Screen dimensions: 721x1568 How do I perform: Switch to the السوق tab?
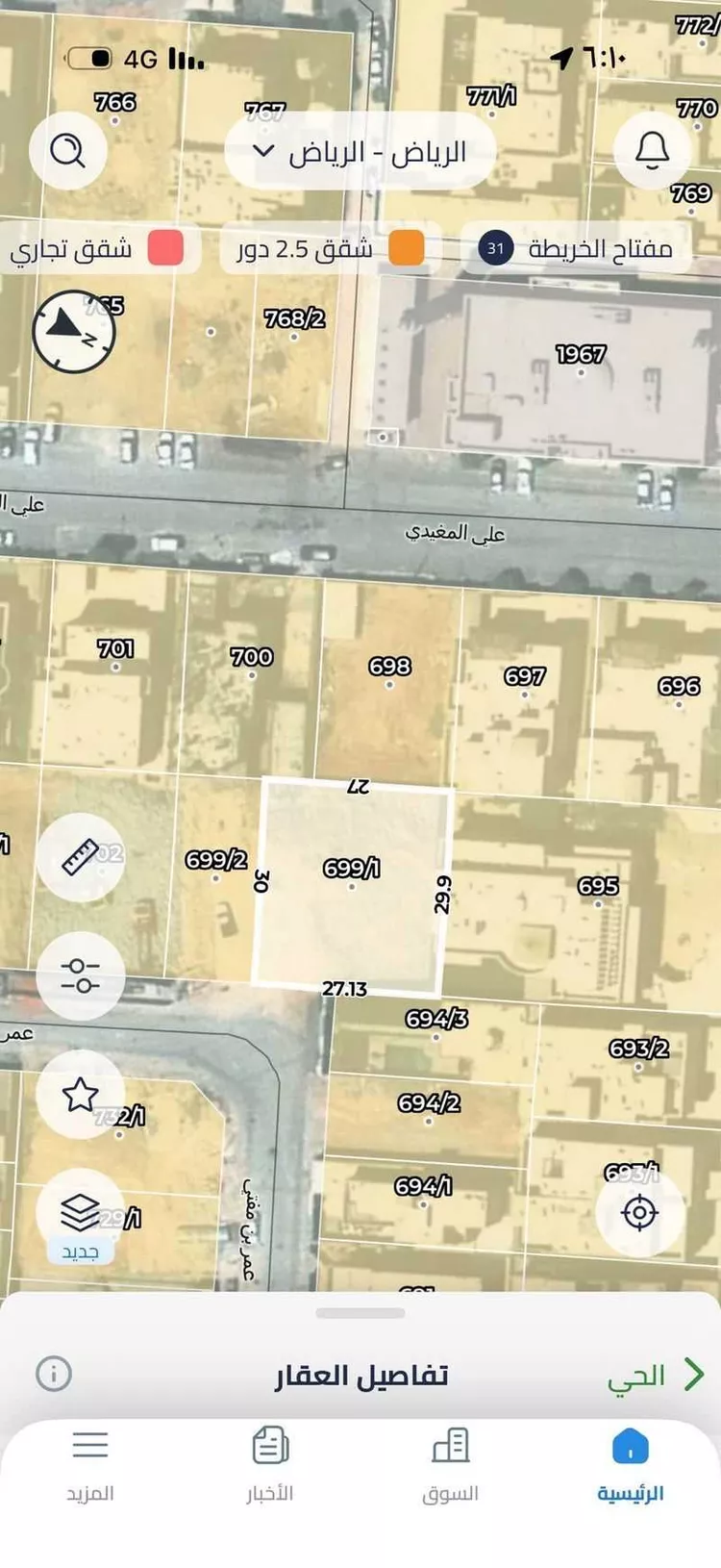pos(452,1462)
